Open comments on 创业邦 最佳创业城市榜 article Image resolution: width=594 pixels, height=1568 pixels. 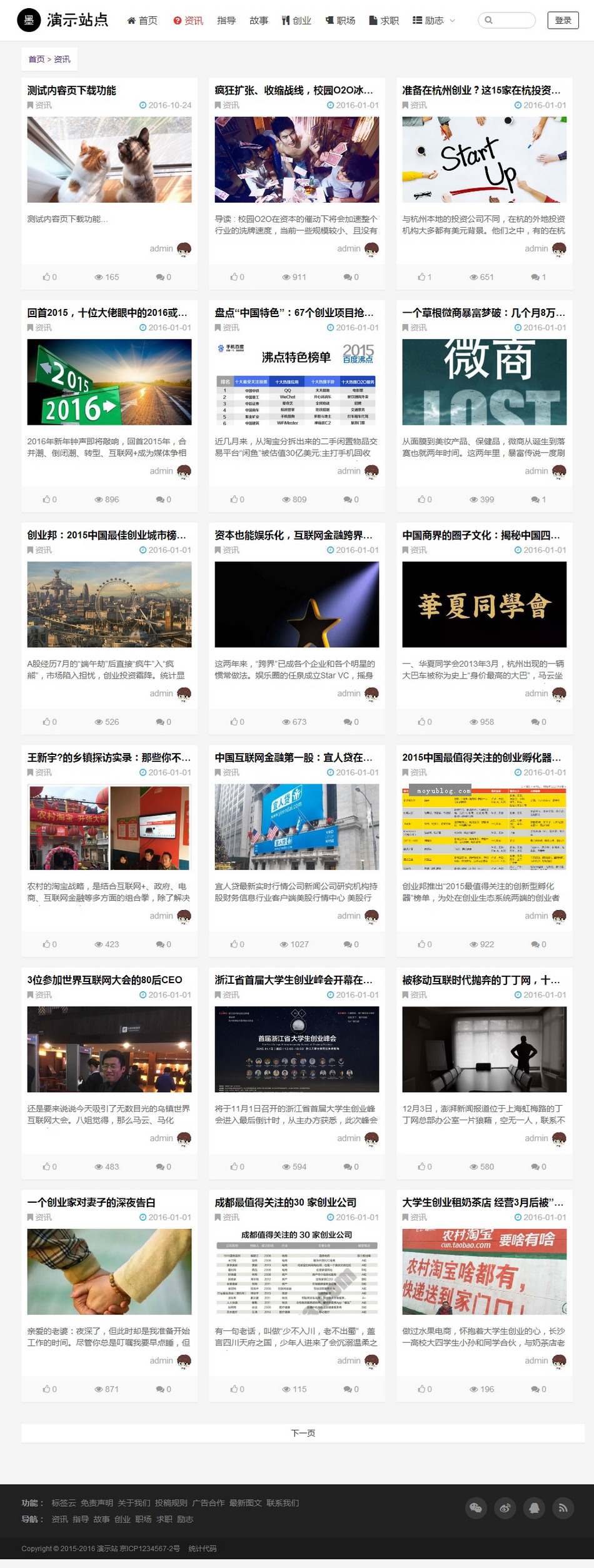coord(164,722)
